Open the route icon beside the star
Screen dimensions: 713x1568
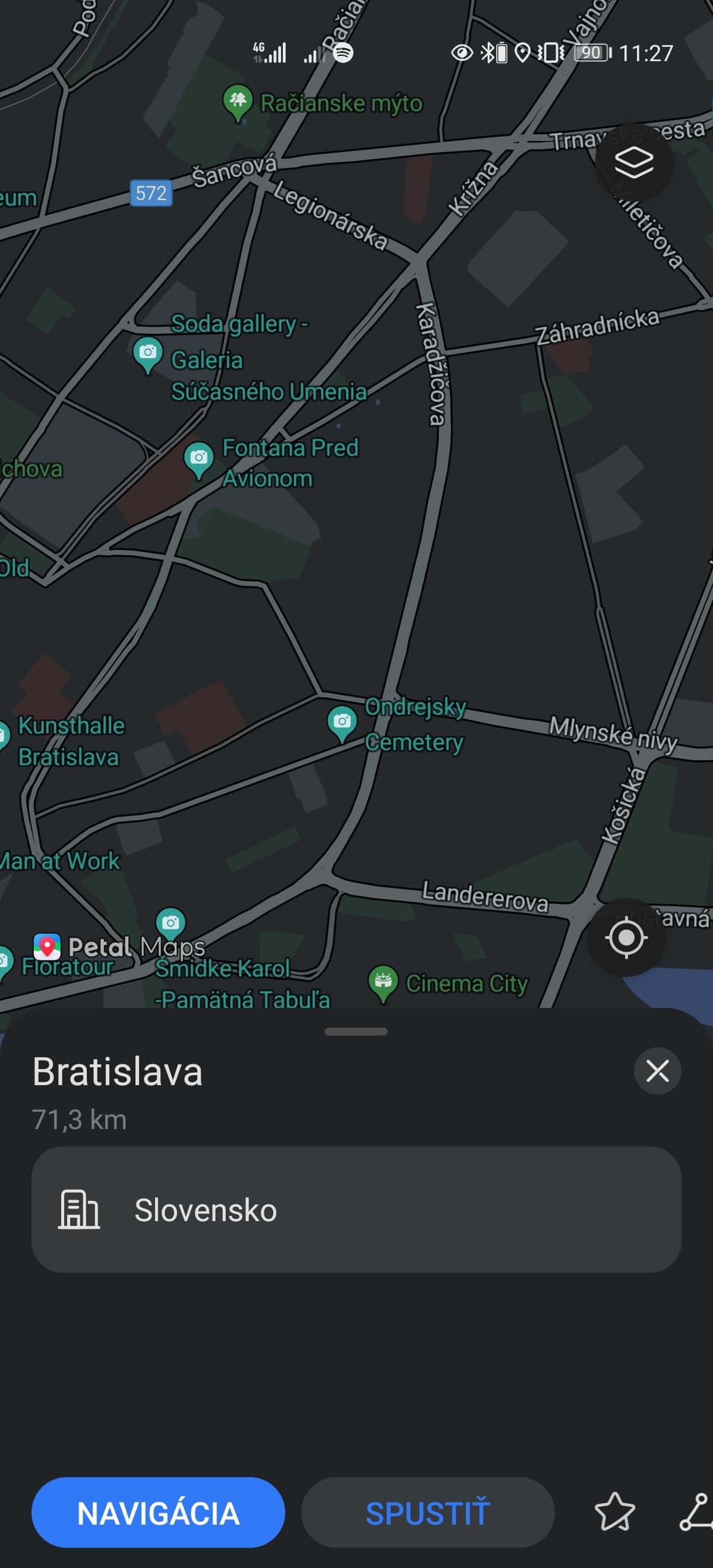(697, 1512)
